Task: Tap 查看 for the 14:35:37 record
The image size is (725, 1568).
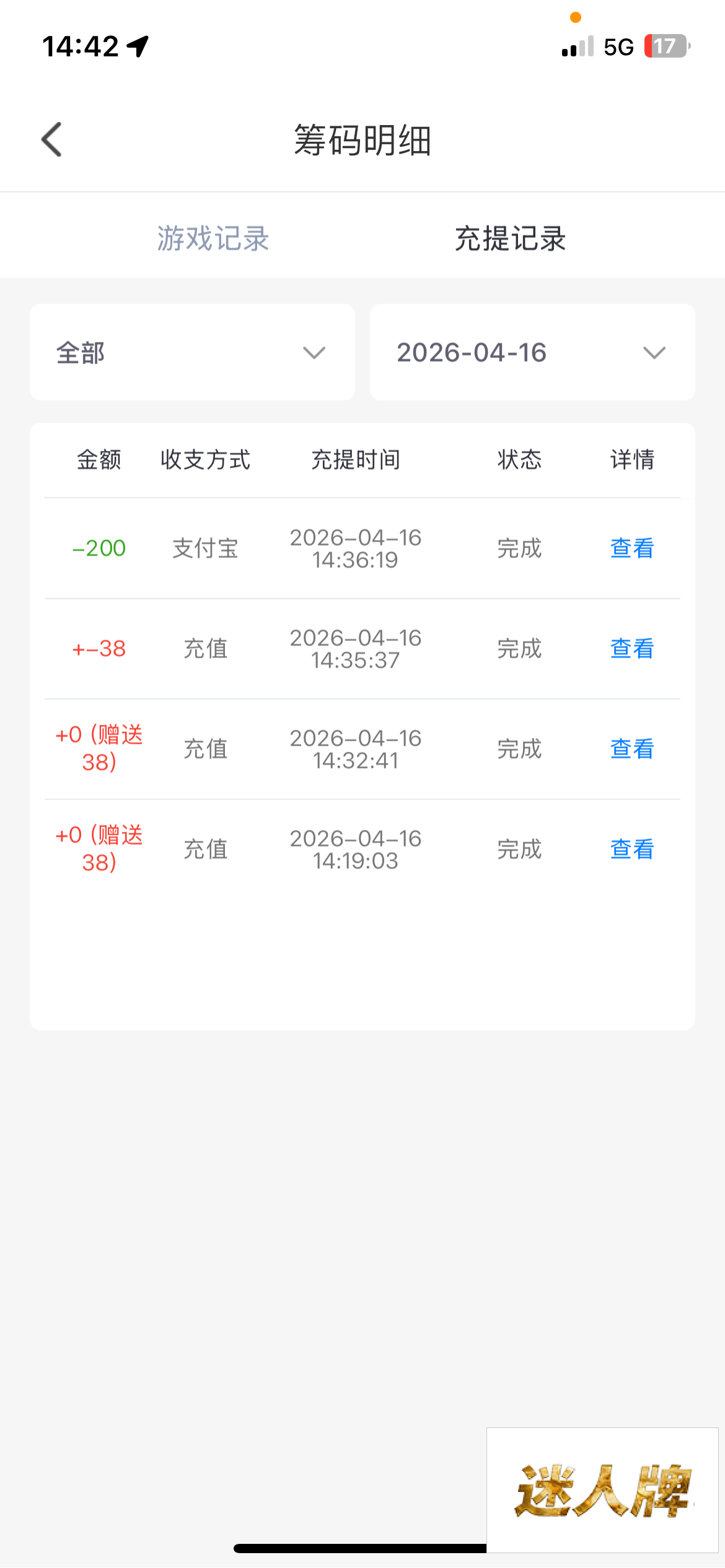Action: 631,648
